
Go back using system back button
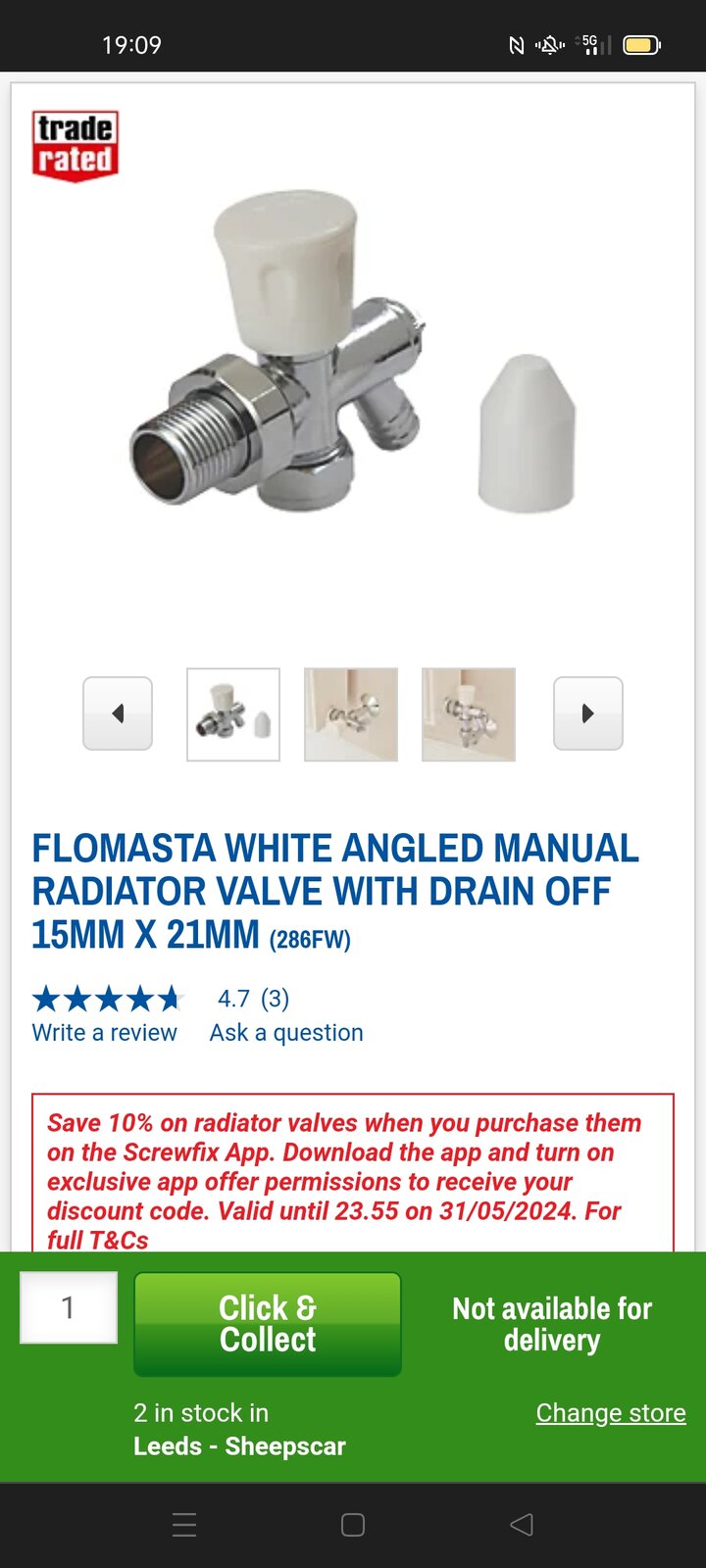point(522,1525)
